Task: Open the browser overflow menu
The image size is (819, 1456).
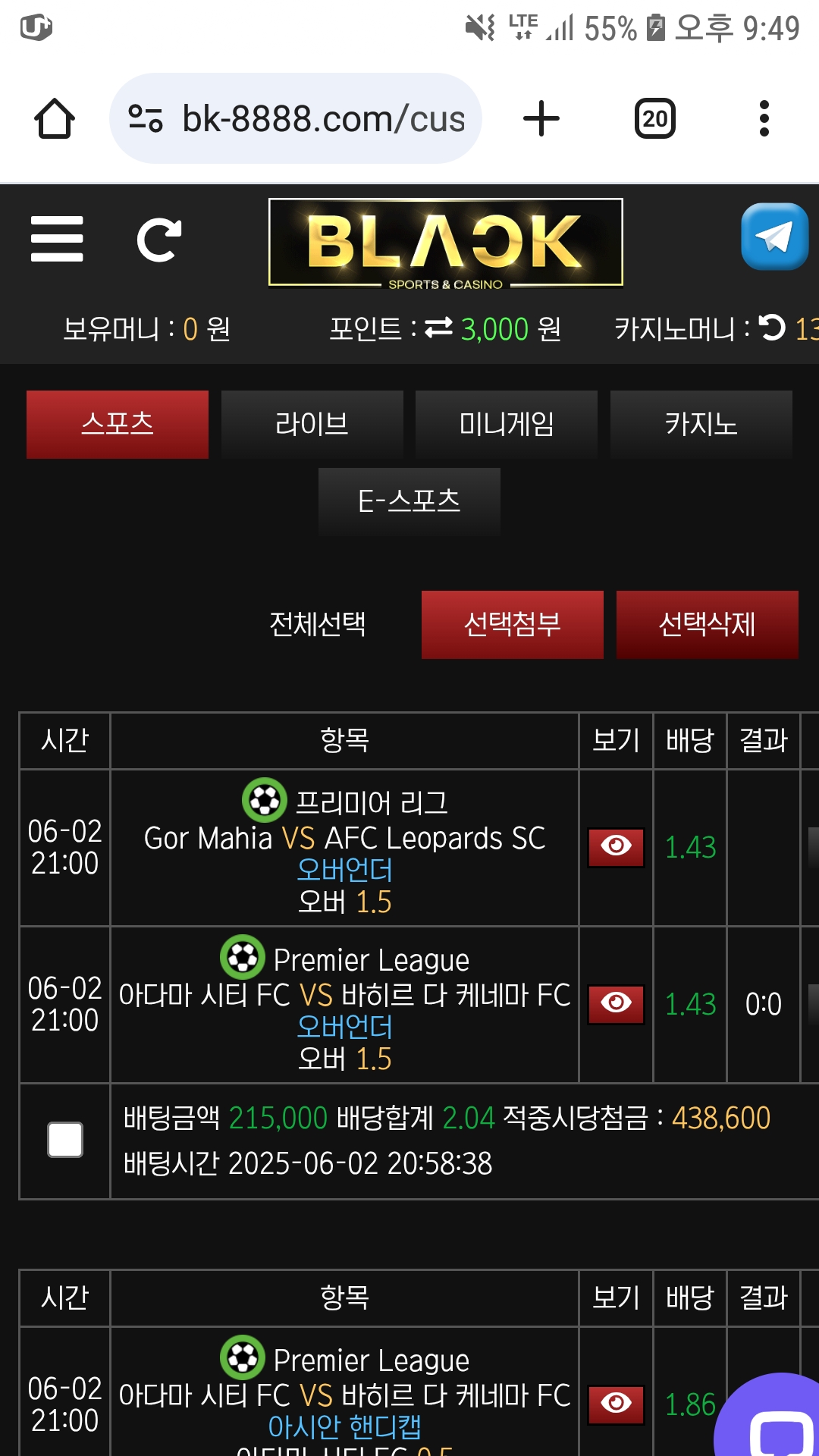Action: coord(764,119)
